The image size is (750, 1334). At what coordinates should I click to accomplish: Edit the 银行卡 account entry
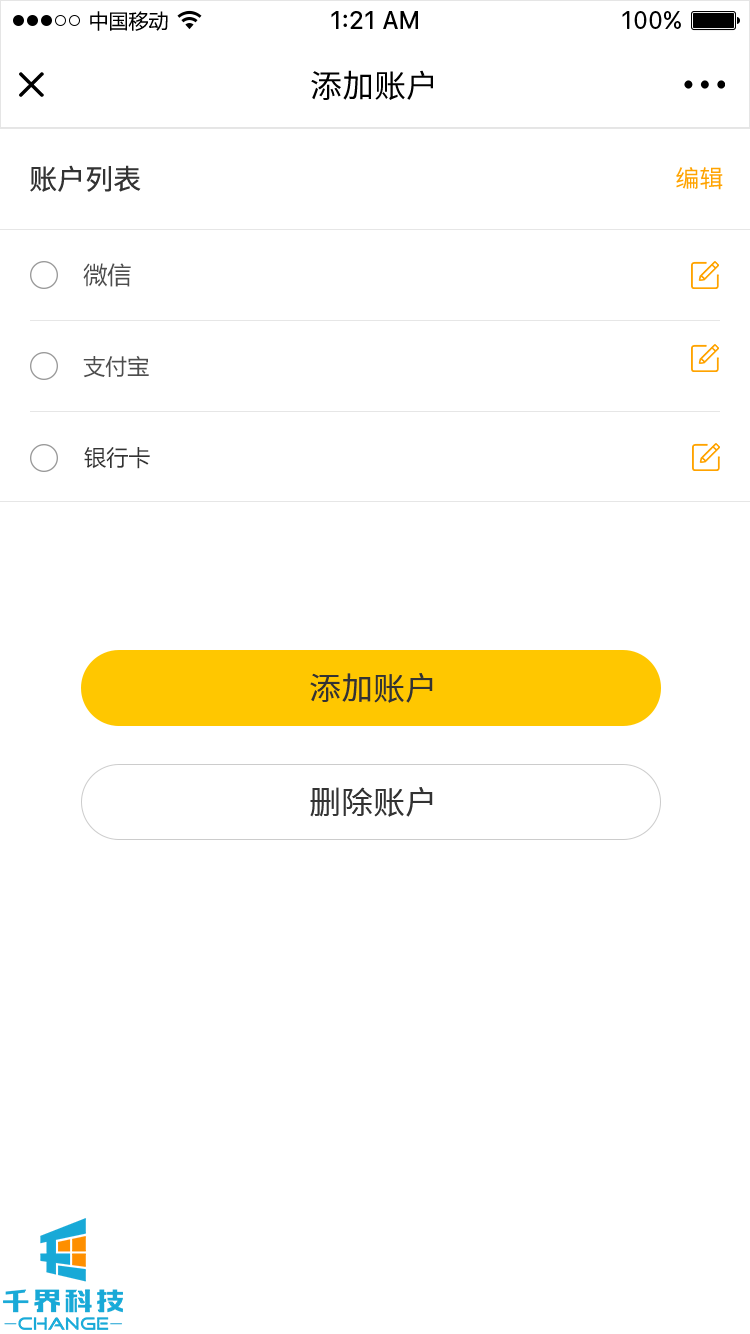pos(706,457)
